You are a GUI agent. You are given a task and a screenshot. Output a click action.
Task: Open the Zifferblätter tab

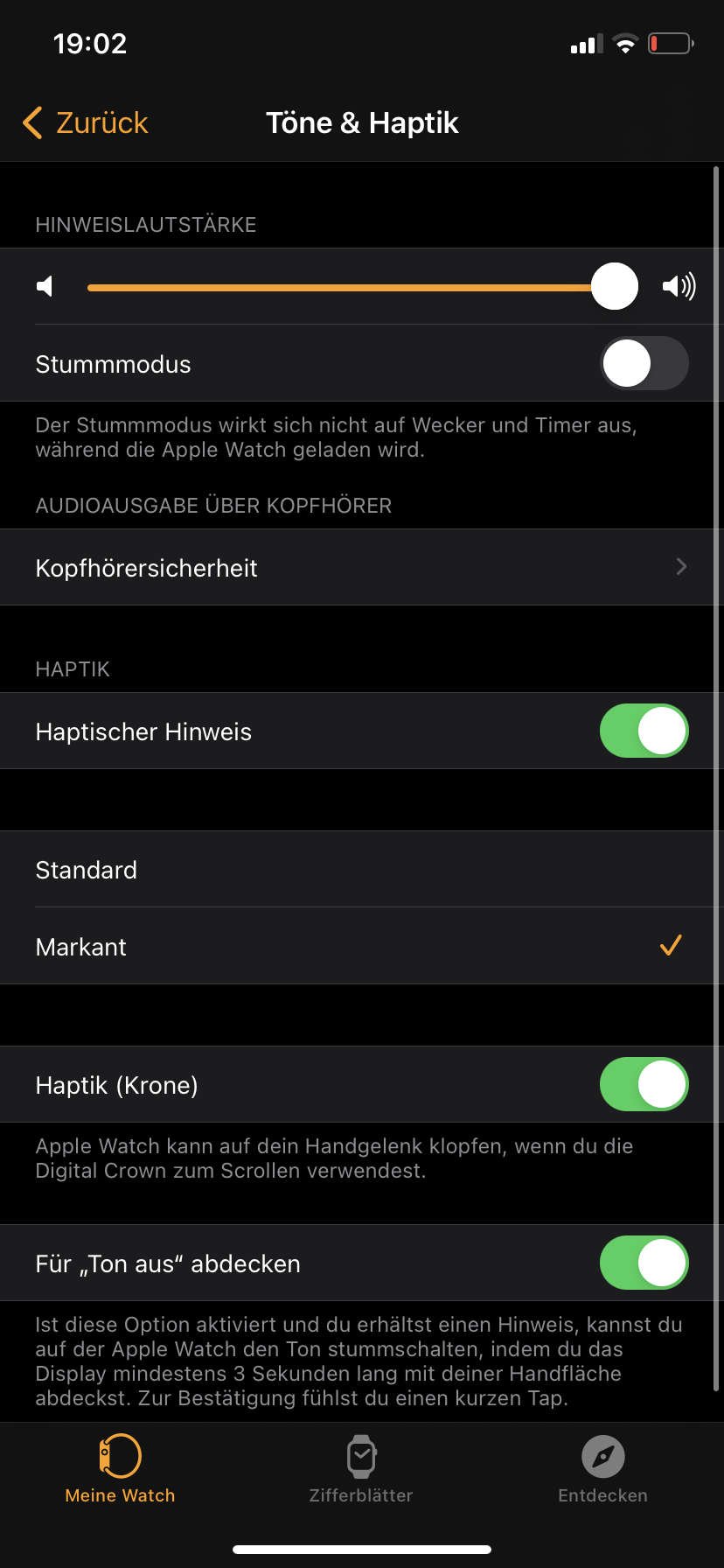(361, 1470)
